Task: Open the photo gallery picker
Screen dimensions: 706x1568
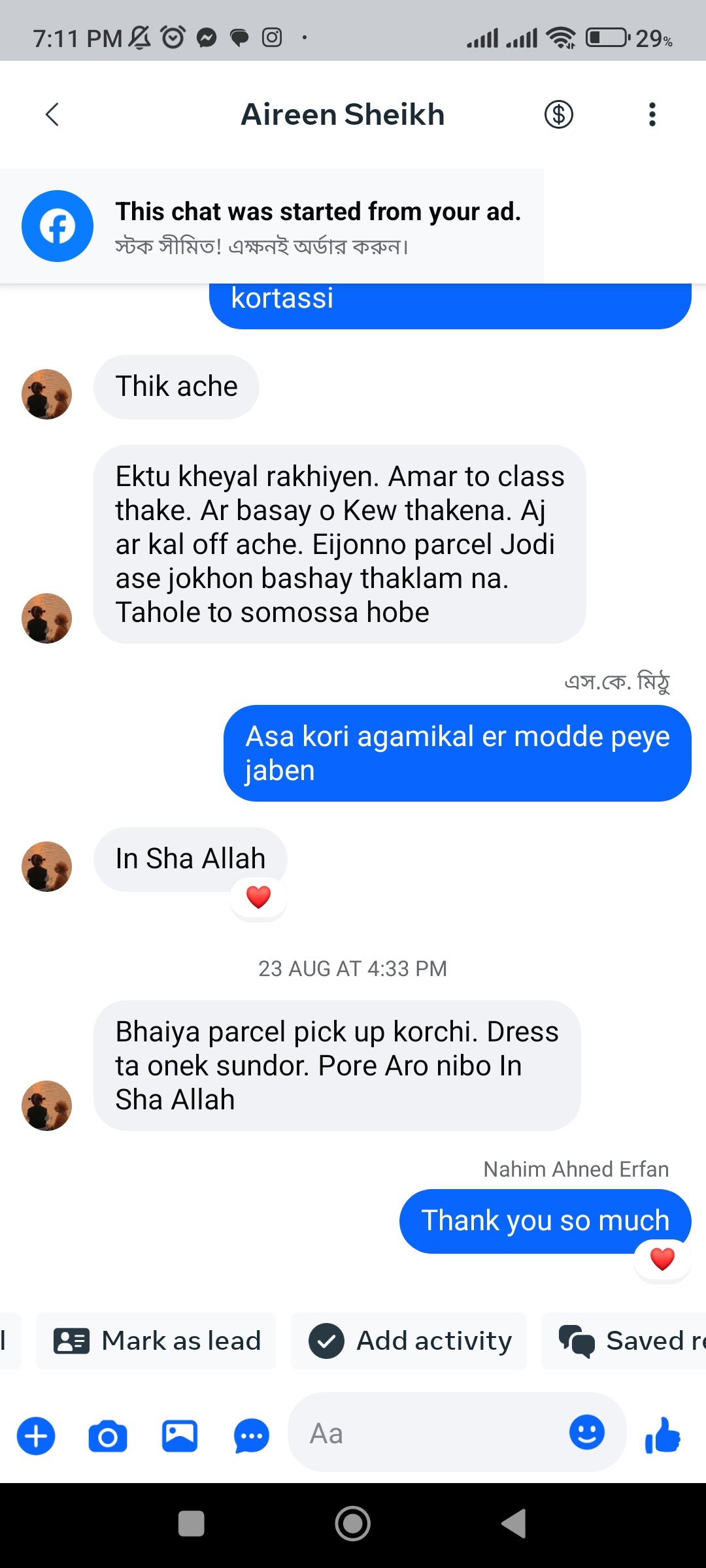Action: pos(180,1436)
